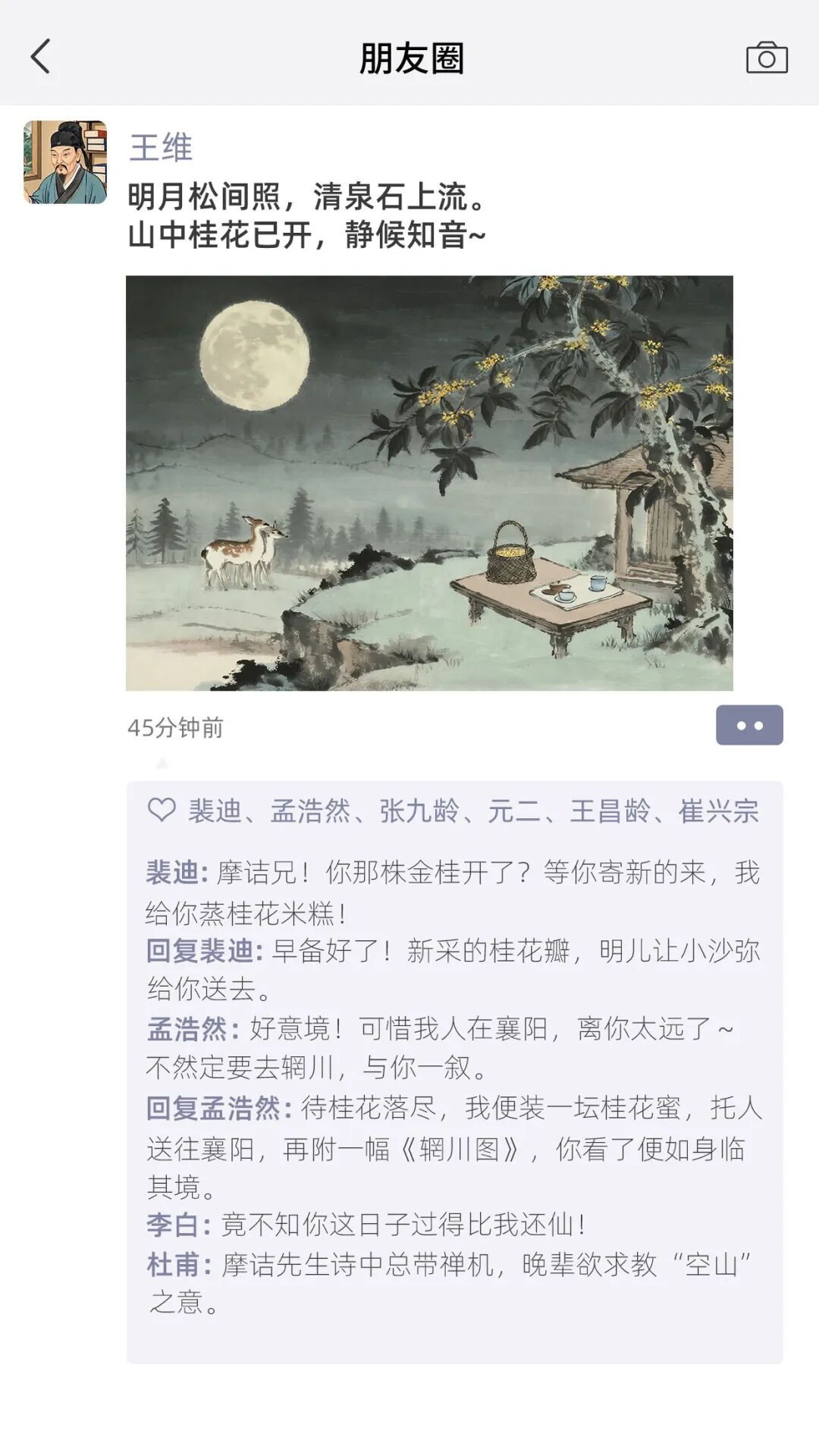Go back from the 朋友圈 page
Viewport: 819px width, 1456px height.
41,57
